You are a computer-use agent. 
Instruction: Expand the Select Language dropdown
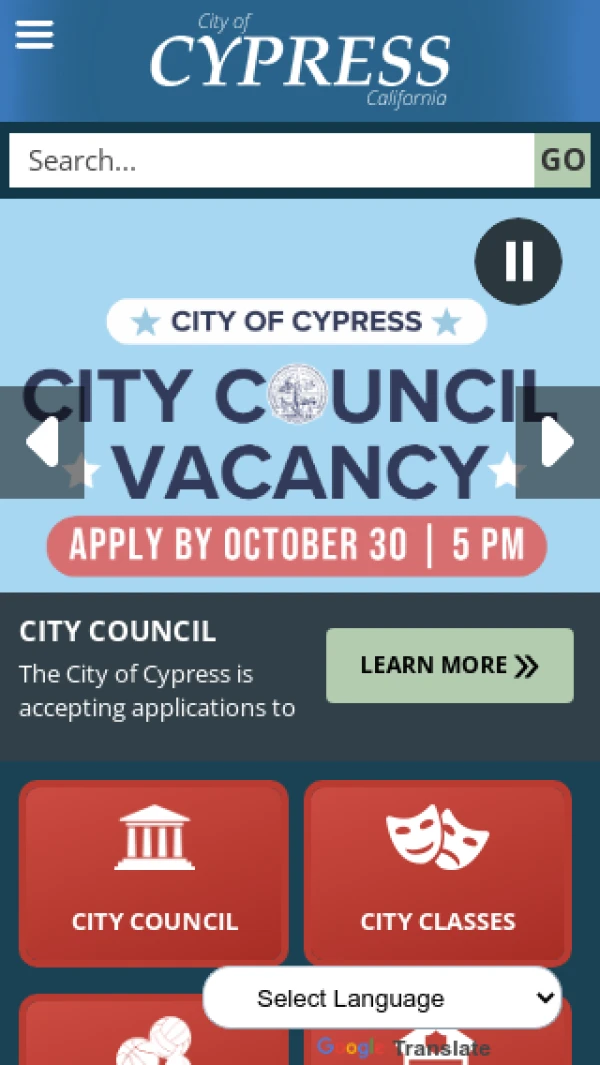tap(382, 997)
